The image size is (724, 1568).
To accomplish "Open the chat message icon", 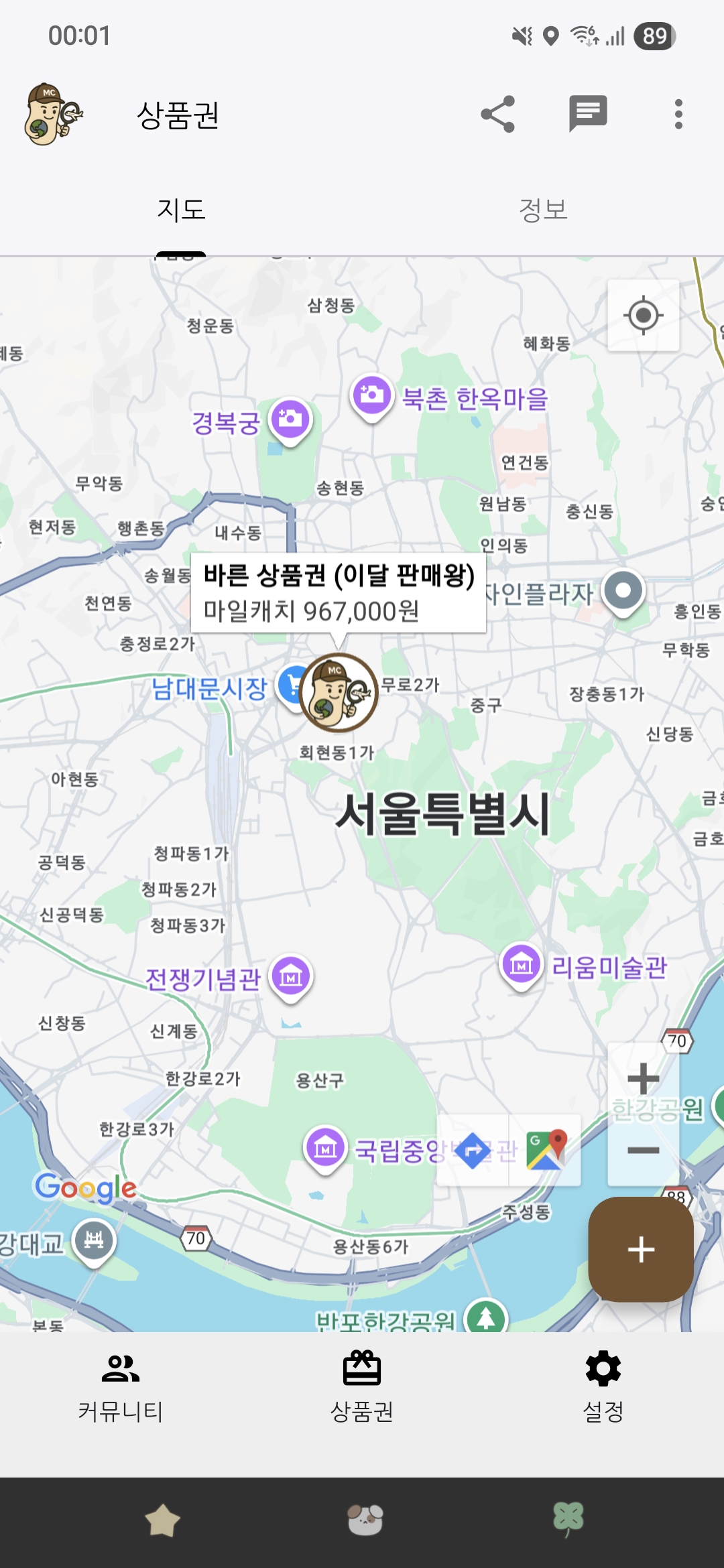I will pos(588,114).
